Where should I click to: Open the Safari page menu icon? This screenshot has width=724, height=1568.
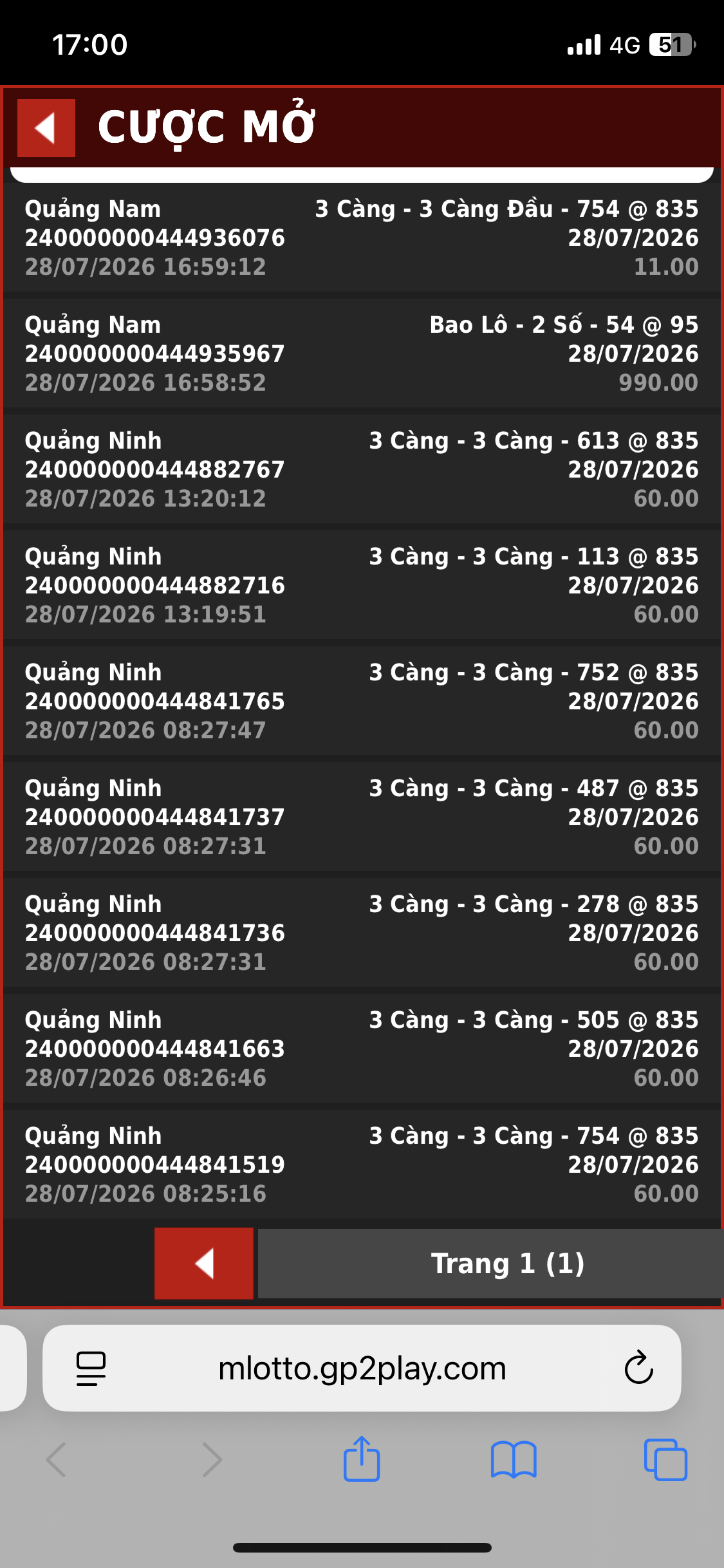pyautogui.click(x=91, y=1368)
